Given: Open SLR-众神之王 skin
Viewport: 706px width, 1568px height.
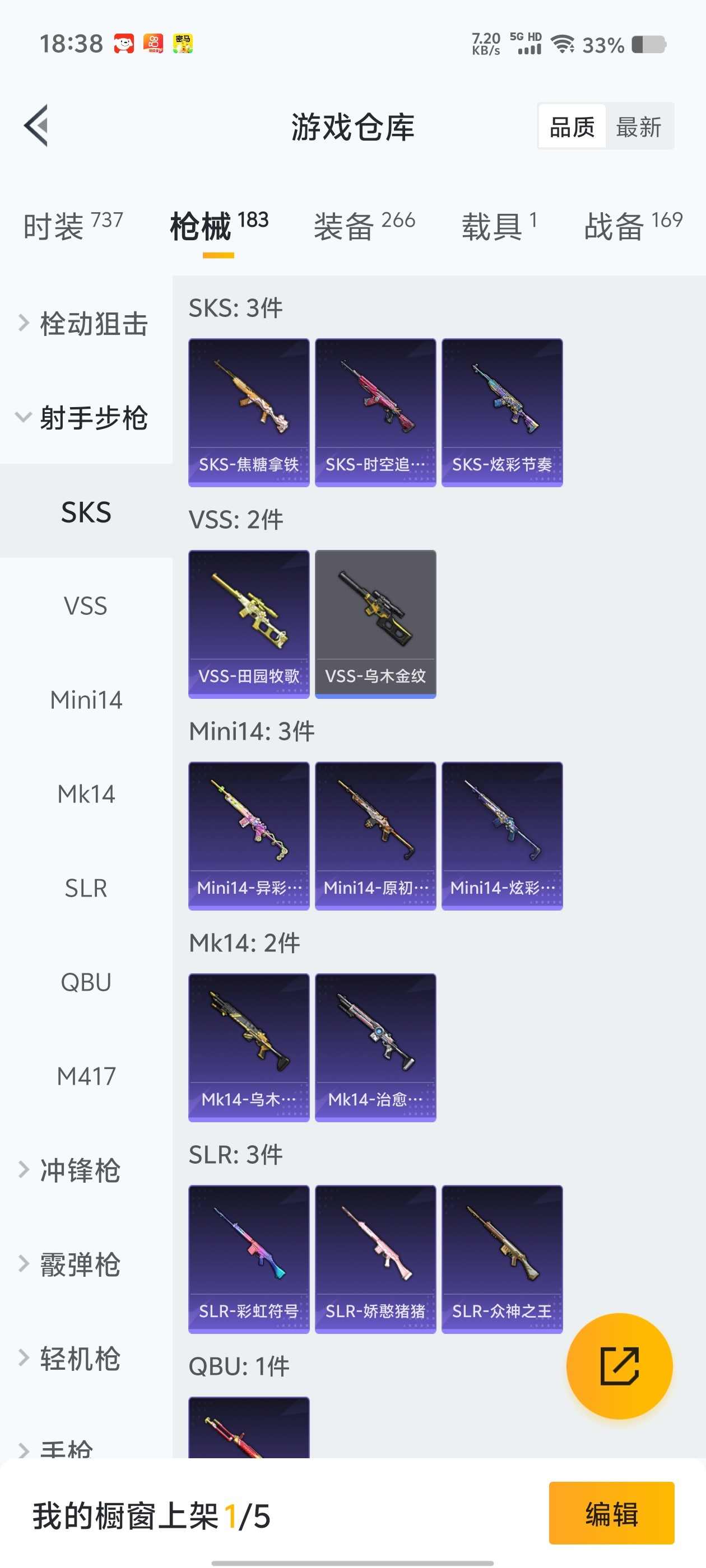Looking at the screenshot, I should (x=502, y=1259).
